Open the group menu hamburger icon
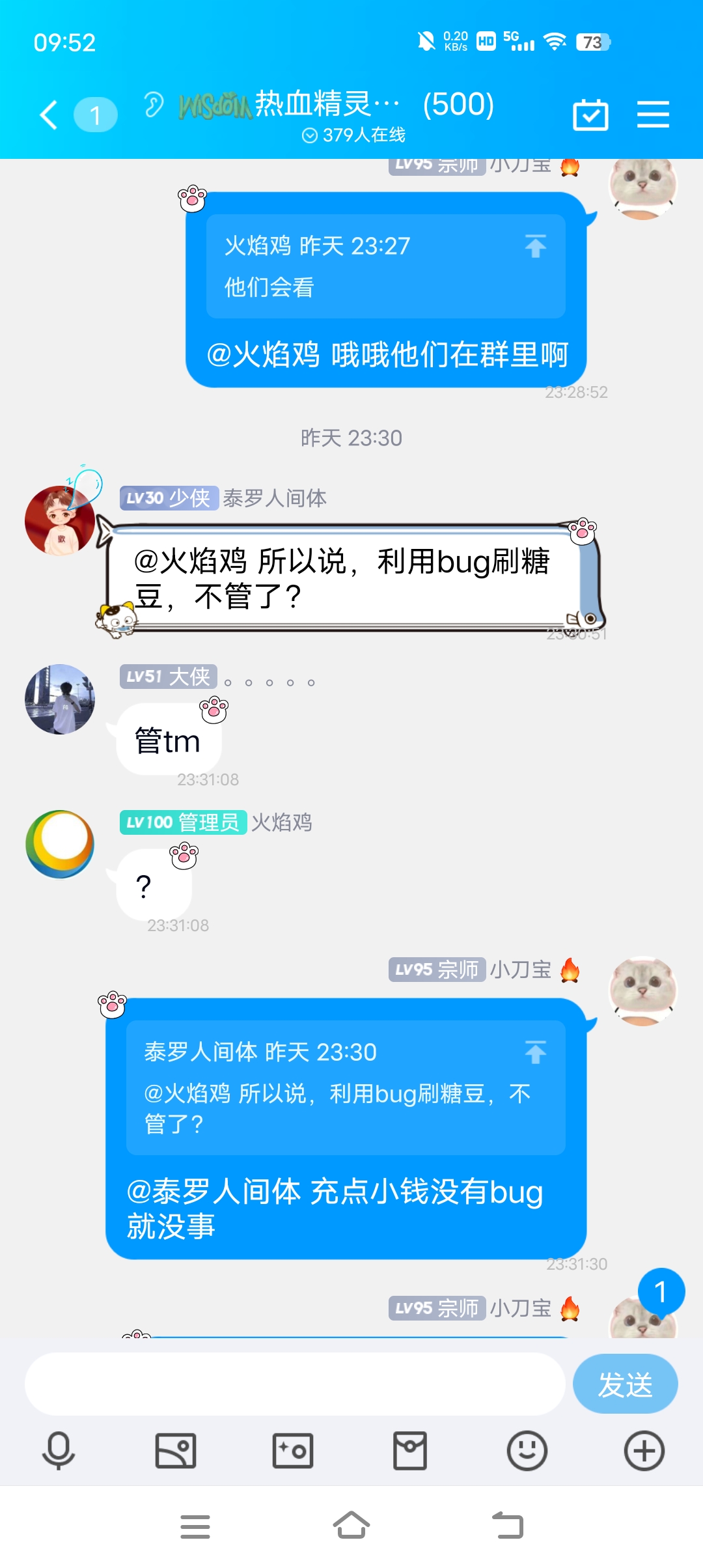Image resolution: width=703 pixels, height=1568 pixels. pyautogui.click(x=653, y=115)
